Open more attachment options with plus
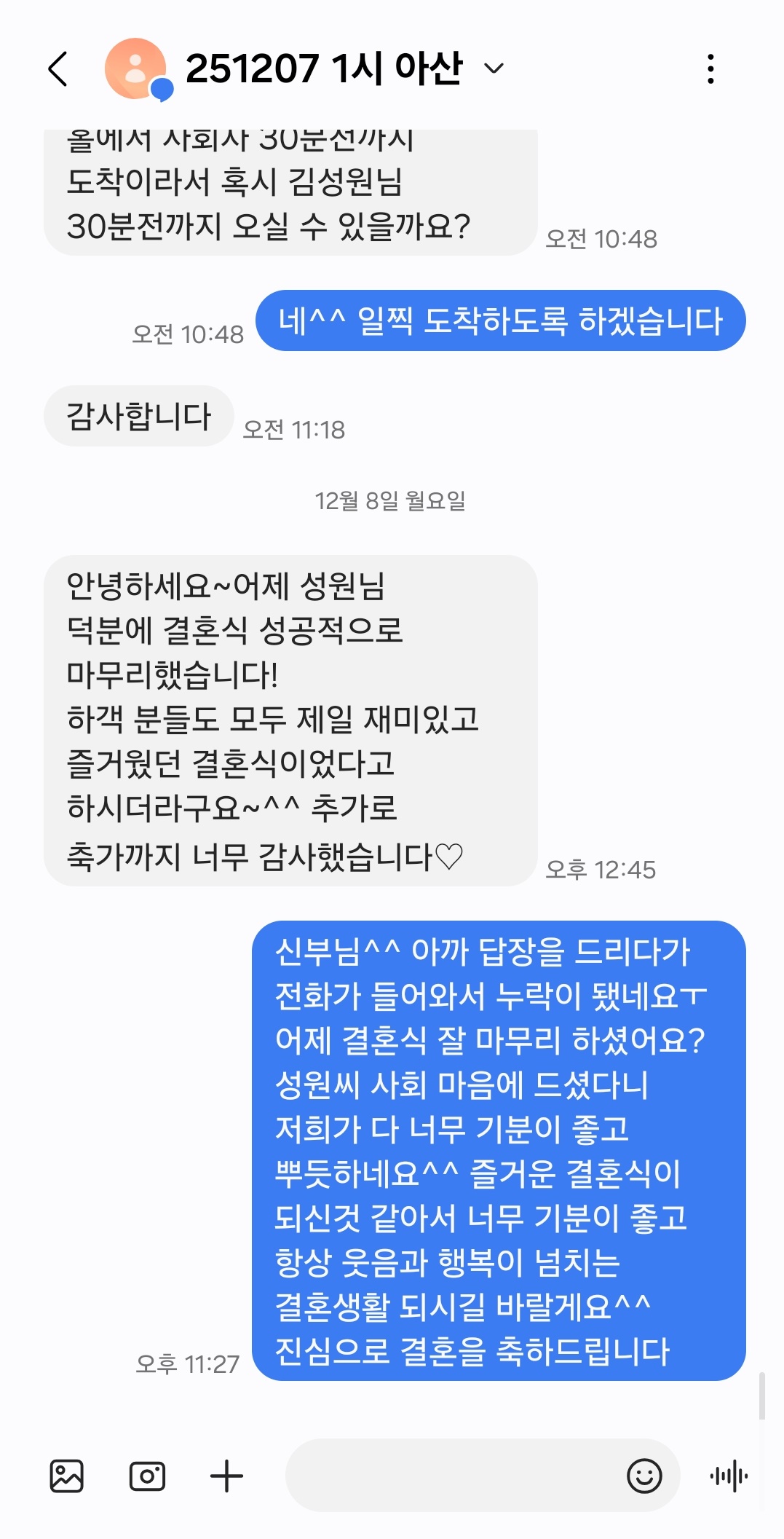This screenshot has width=784, height=1539. (x=226, y=1476)
